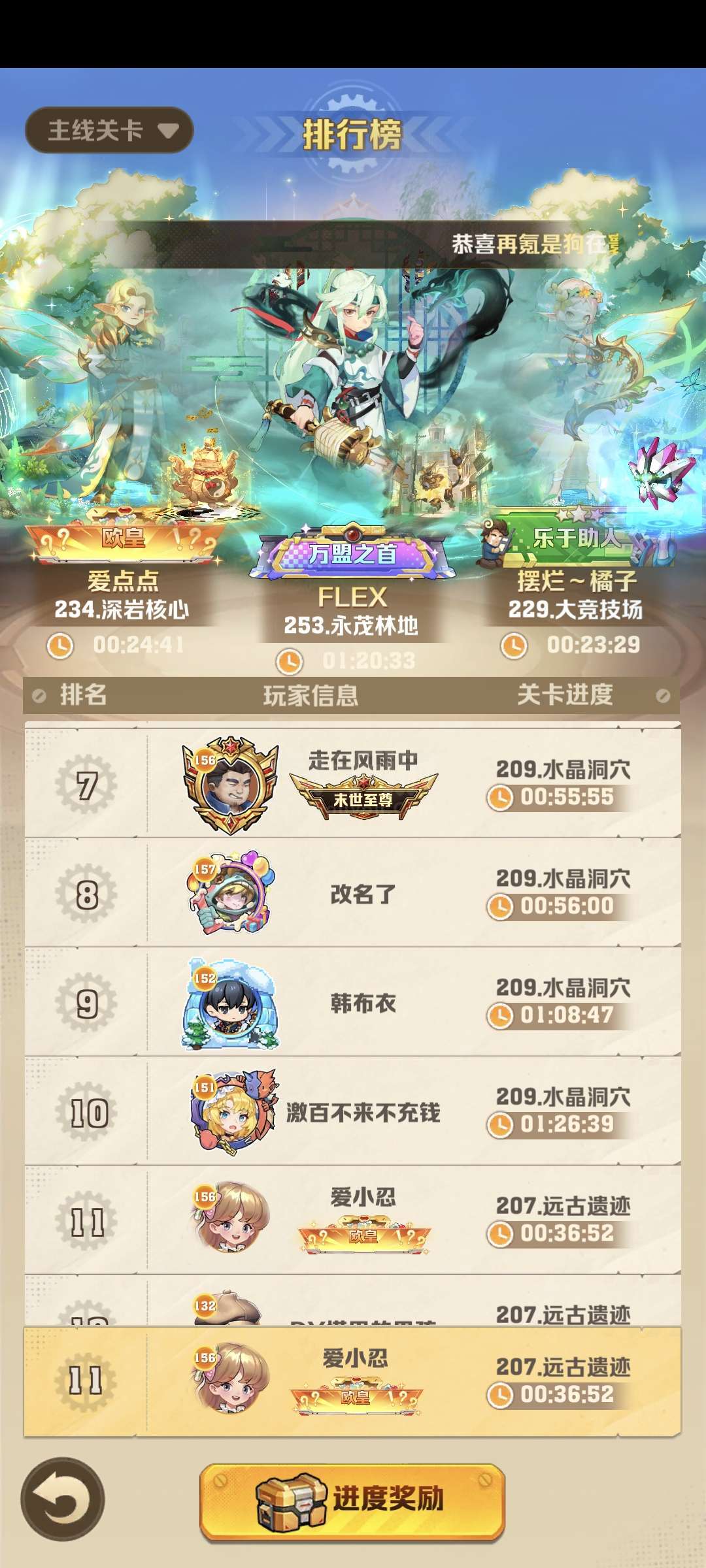The width and height of the screenshot is (706, 1568).
Task: Open rank 7 player 走在风雨中
Action: tap(352, 783)
